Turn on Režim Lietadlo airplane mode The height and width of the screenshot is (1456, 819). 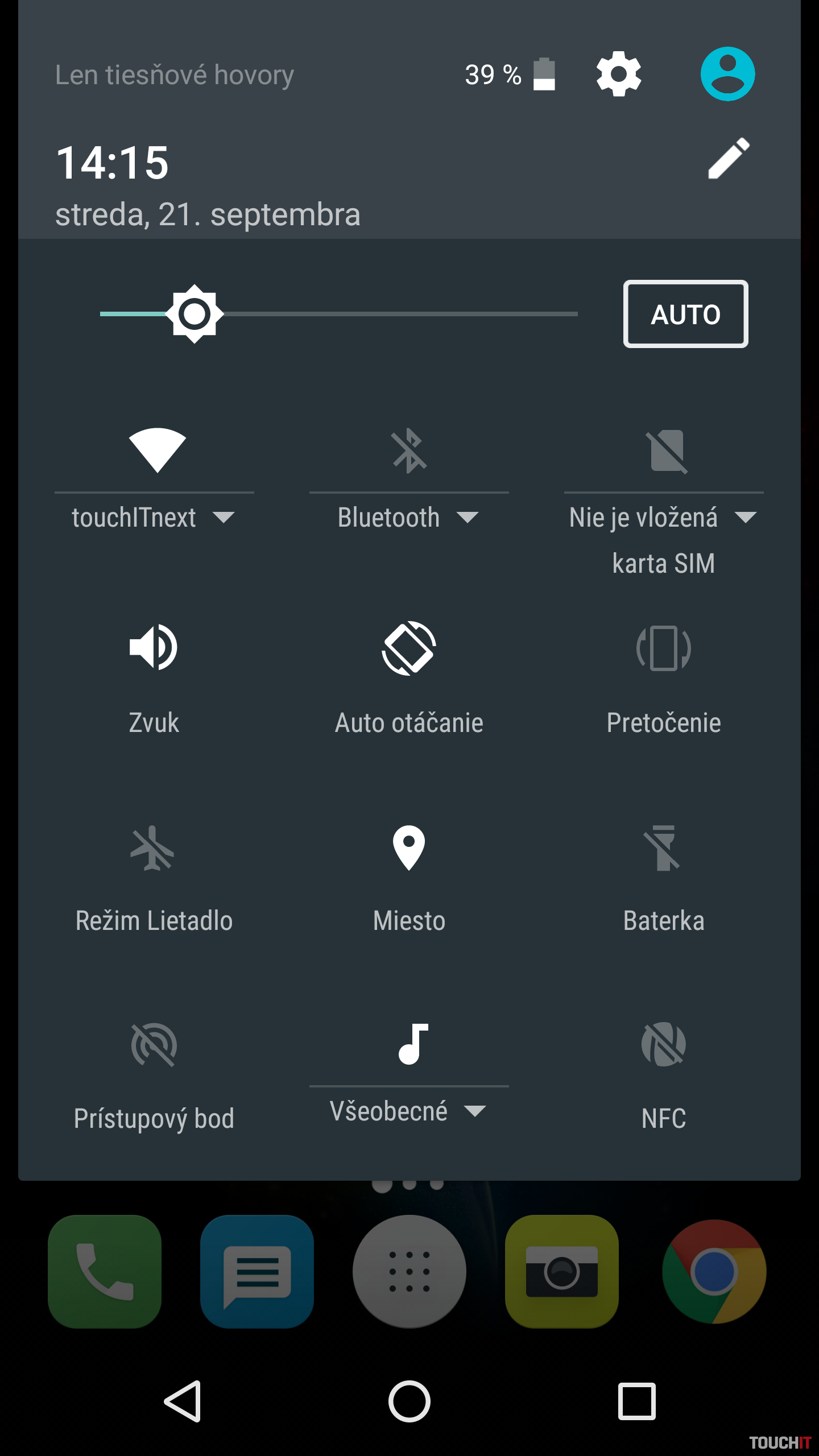(x=152, y=849)
